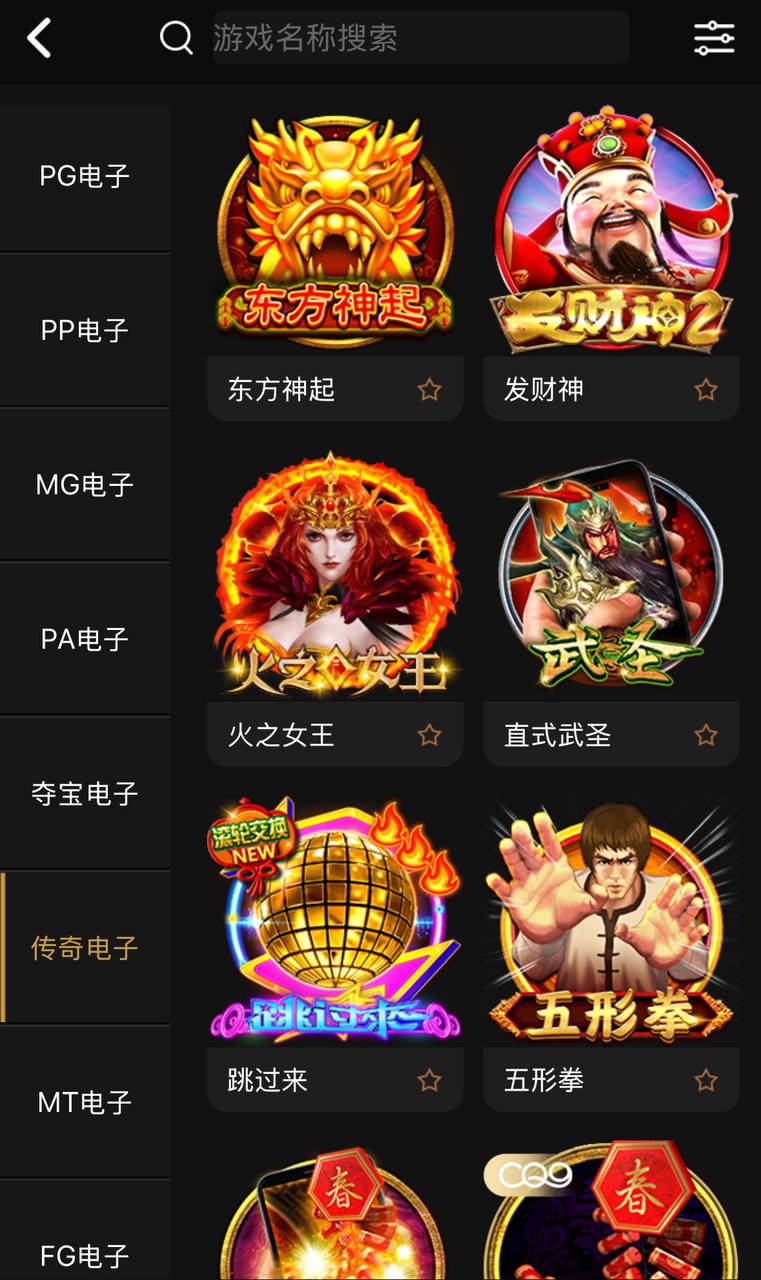This screenshot has width=761, height=1280.
Task: Go back using the top-left arrow
Action: pyautogui.click(x=39, y=39)
